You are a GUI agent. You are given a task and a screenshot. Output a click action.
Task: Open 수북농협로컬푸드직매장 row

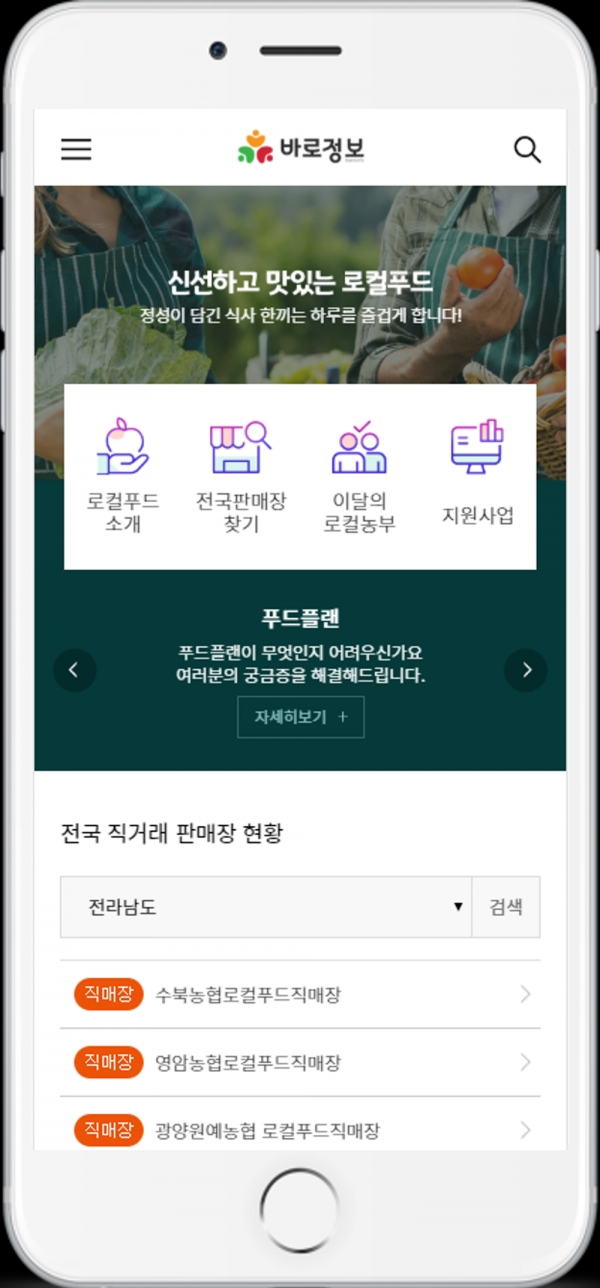[x=300, y=995]
